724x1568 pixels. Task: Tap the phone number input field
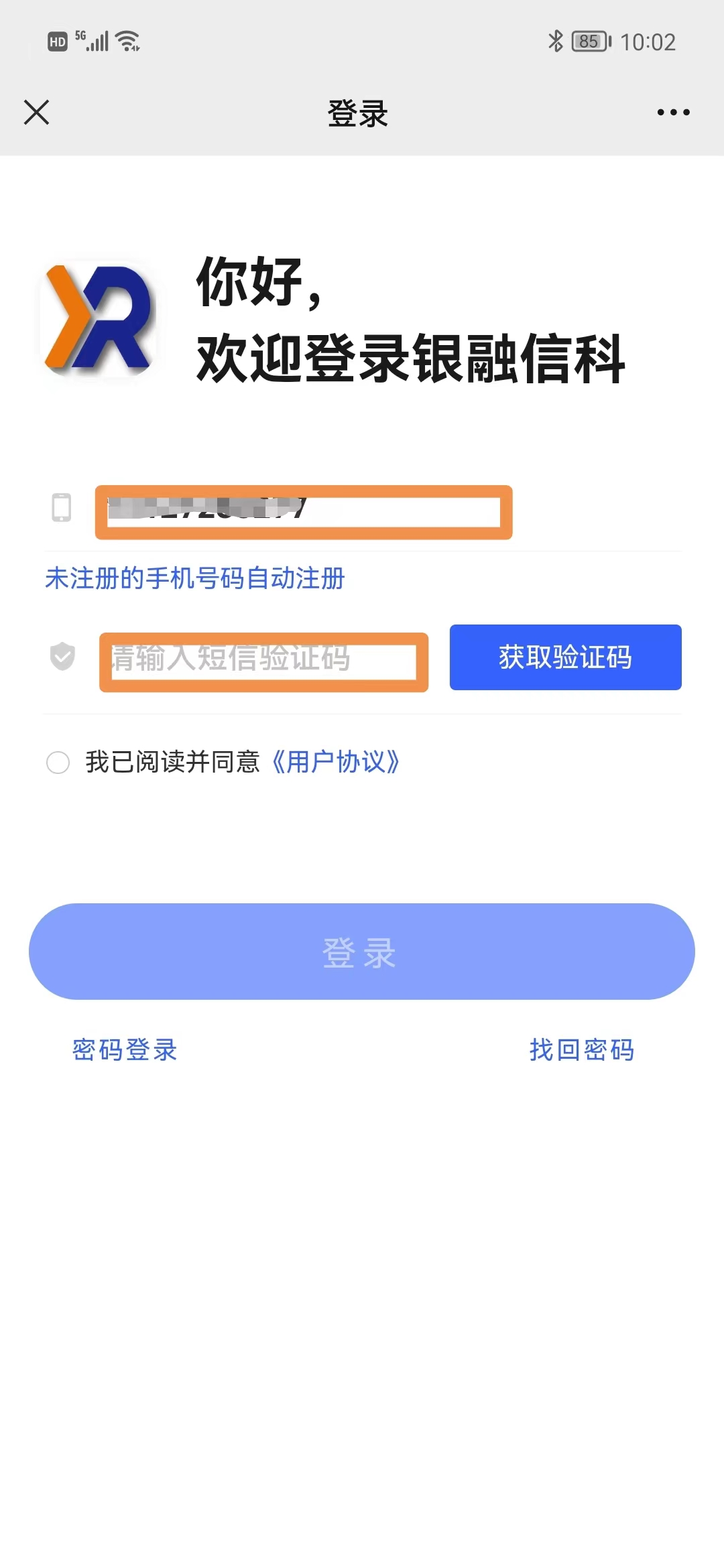(x=304, y=513)
